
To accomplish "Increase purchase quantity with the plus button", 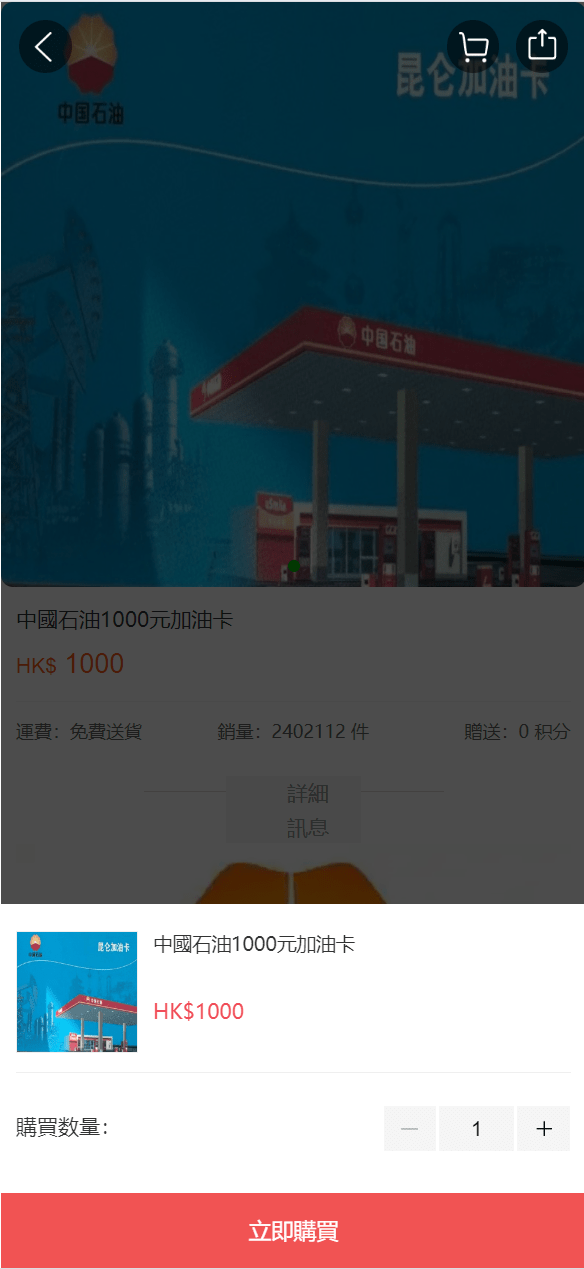I will [544, 1129].
